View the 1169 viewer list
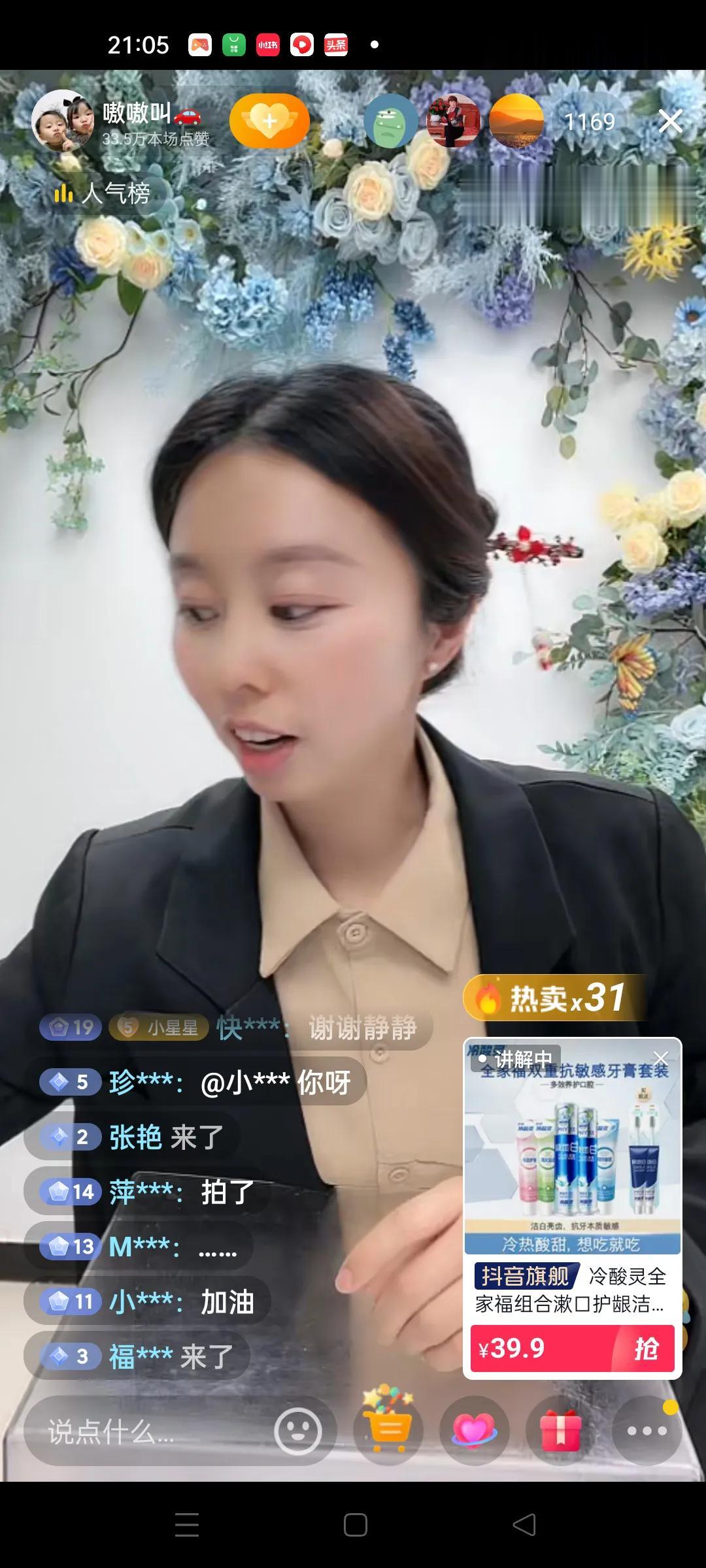 [589, 122]
